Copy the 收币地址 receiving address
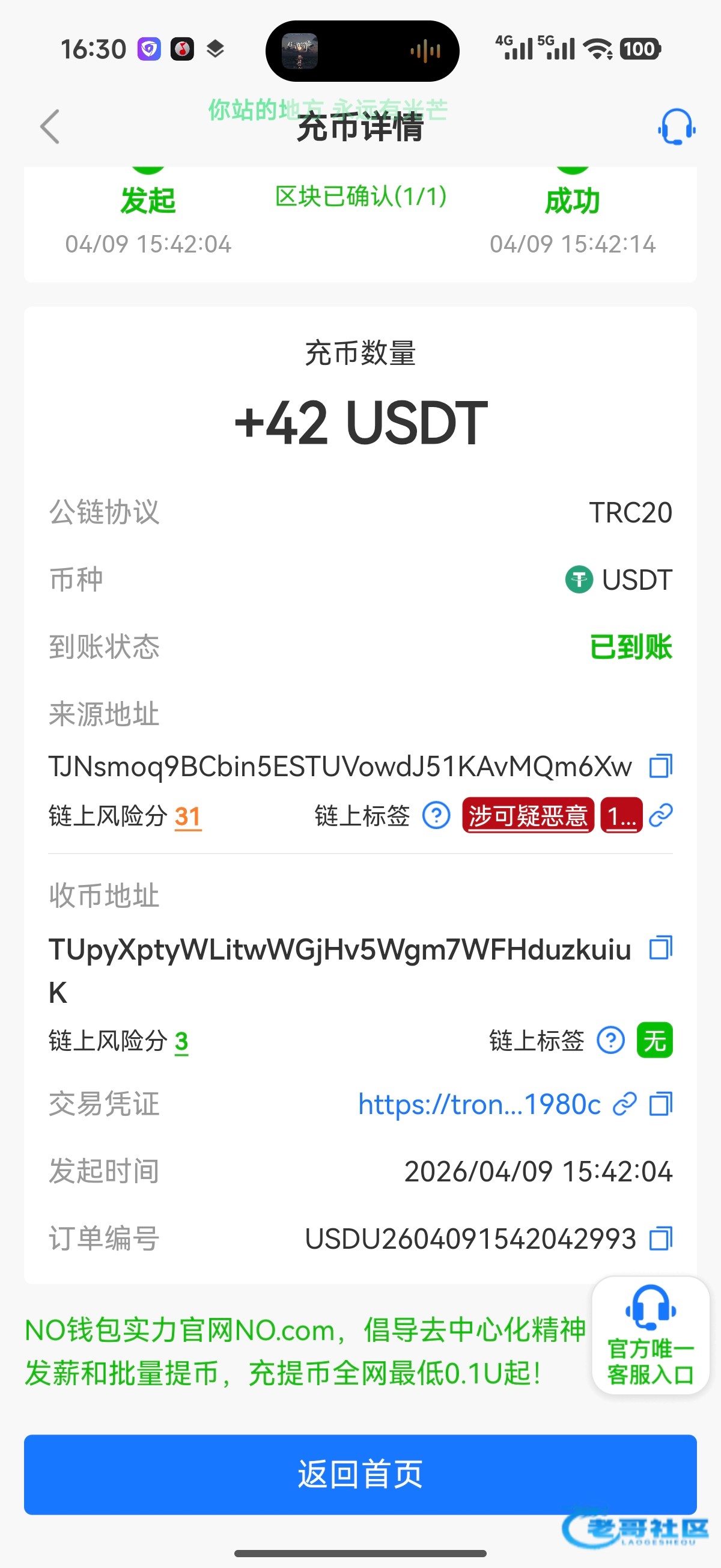 [x=661, y=948]
